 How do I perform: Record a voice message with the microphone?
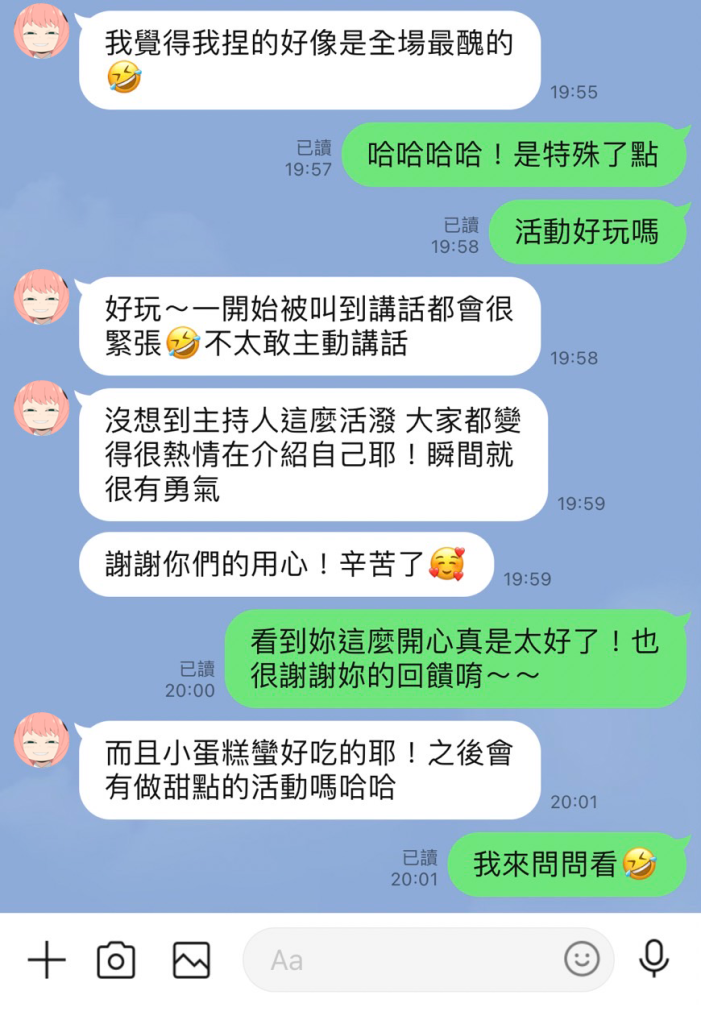[654, 960]
